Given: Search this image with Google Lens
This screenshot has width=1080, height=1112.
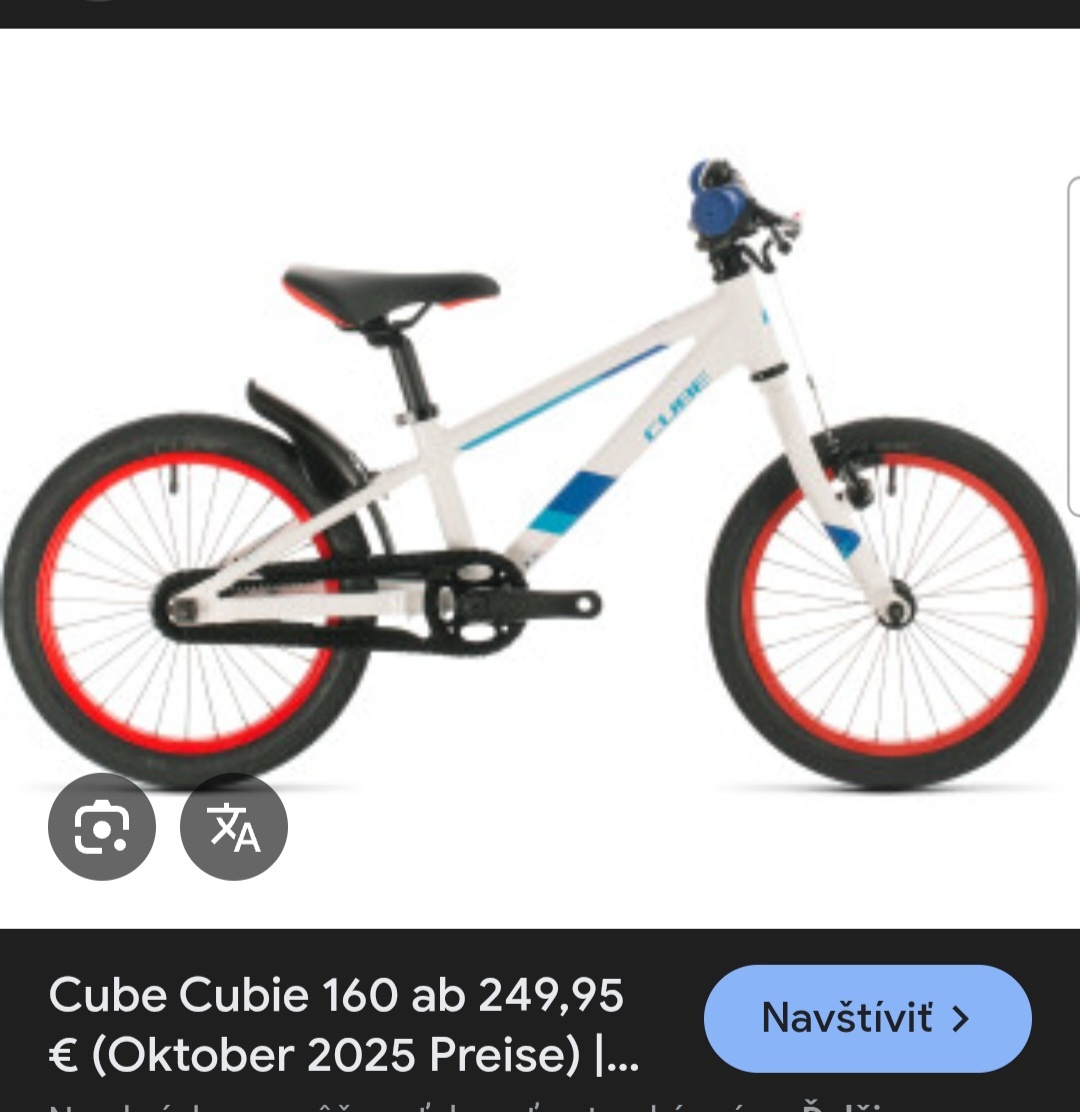Looking at the screenshot, I should [101, 826].
